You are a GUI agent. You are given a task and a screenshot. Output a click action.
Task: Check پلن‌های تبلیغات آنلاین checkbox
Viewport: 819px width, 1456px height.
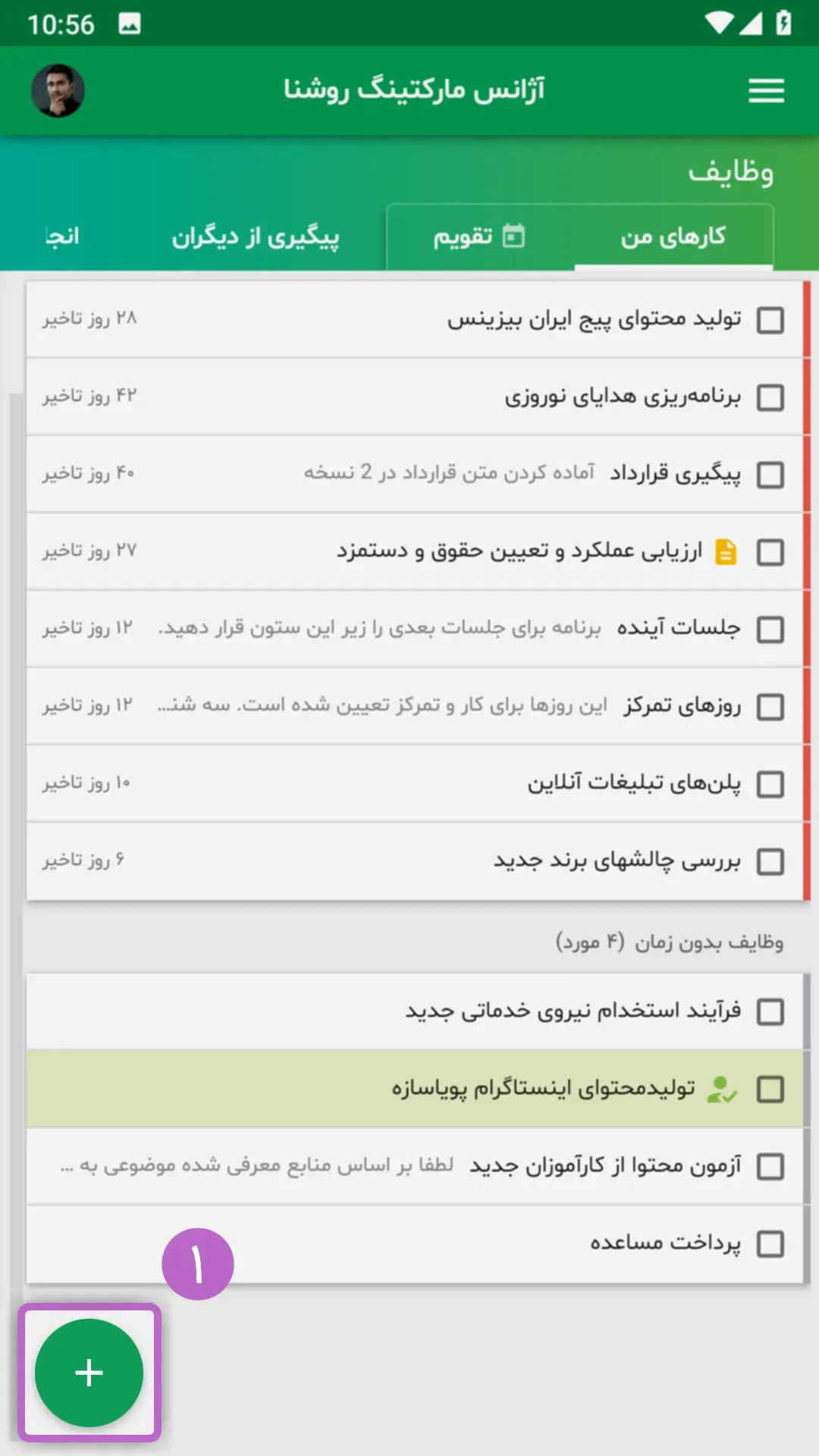pos(770,784)
